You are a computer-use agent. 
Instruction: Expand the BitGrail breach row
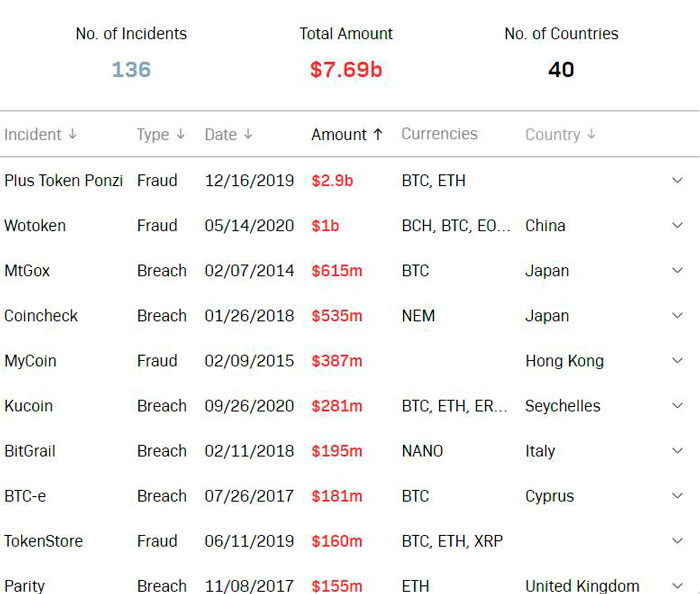pos(677,451)
